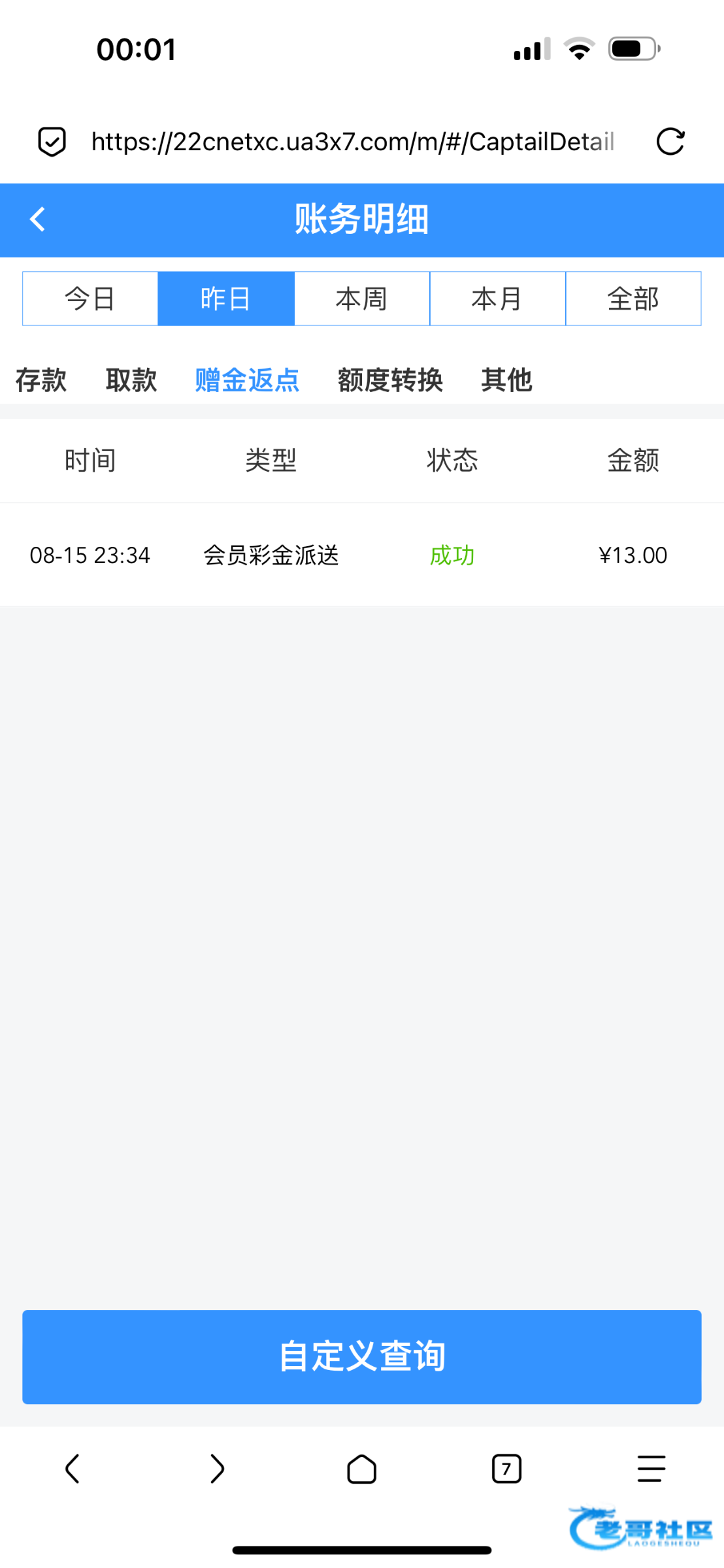Go to the previous page in browser
Image resolution: width=724 pixels, height=1568 pixels.
pyautogui.click(x=73, y=1469)
